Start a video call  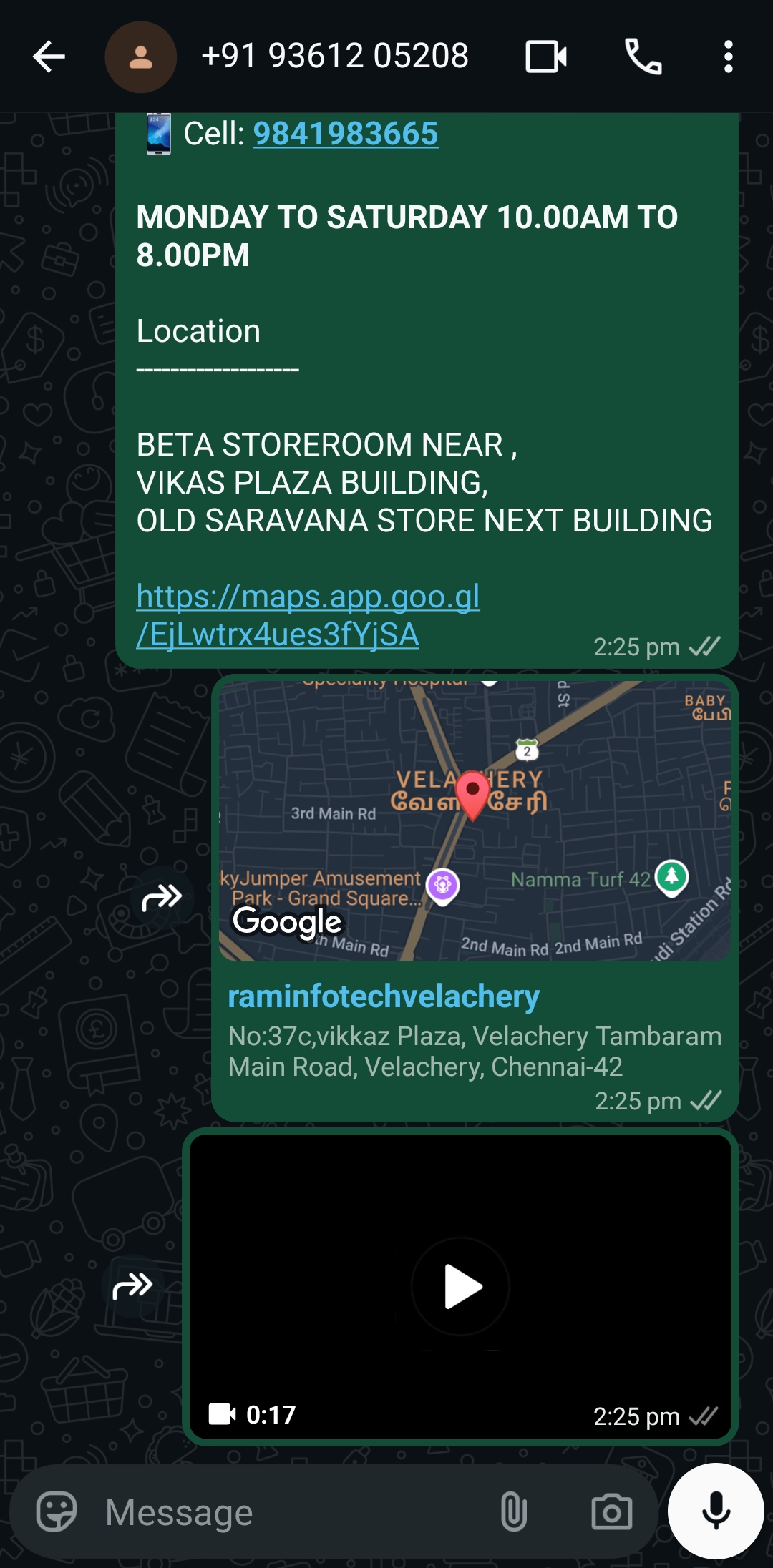pos(546,57)
